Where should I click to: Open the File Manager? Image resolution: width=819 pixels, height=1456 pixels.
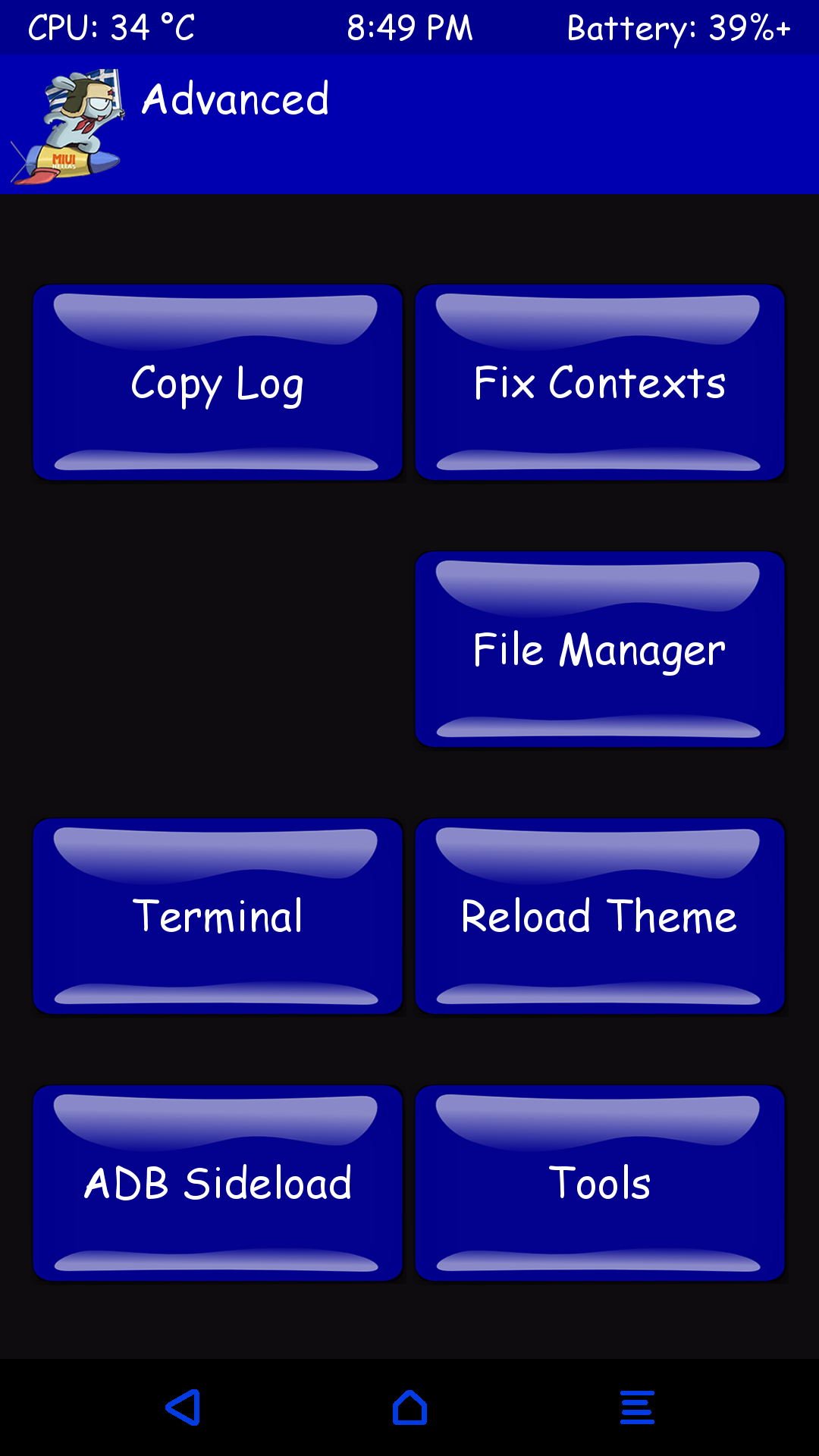point(599,650)
